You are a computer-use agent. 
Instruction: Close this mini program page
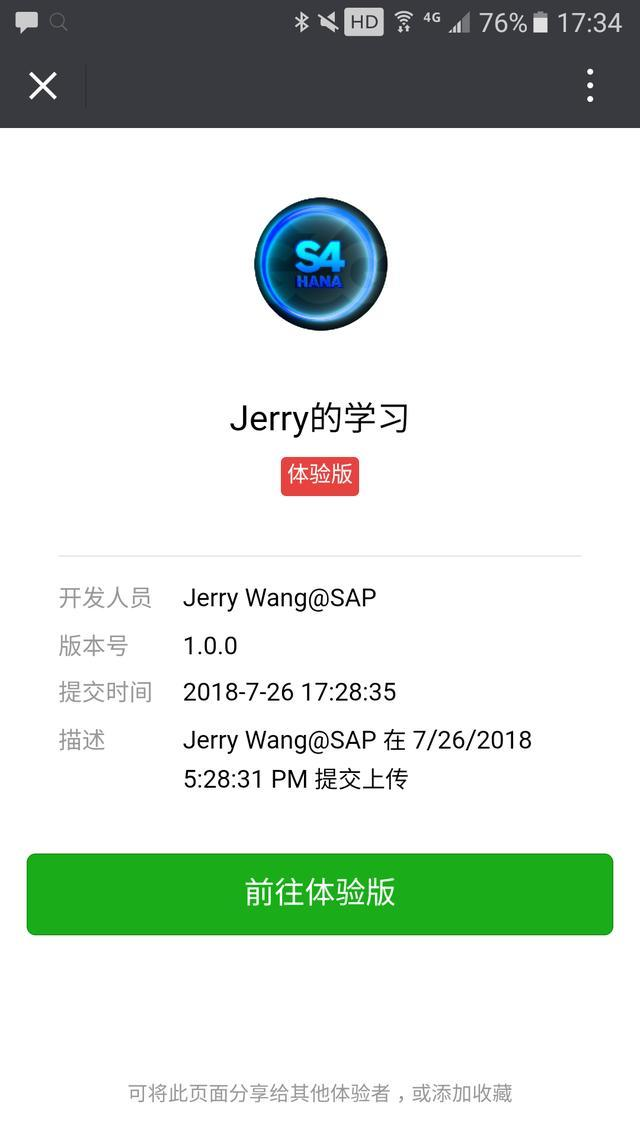pyautogui.click(x=43, y=86)
